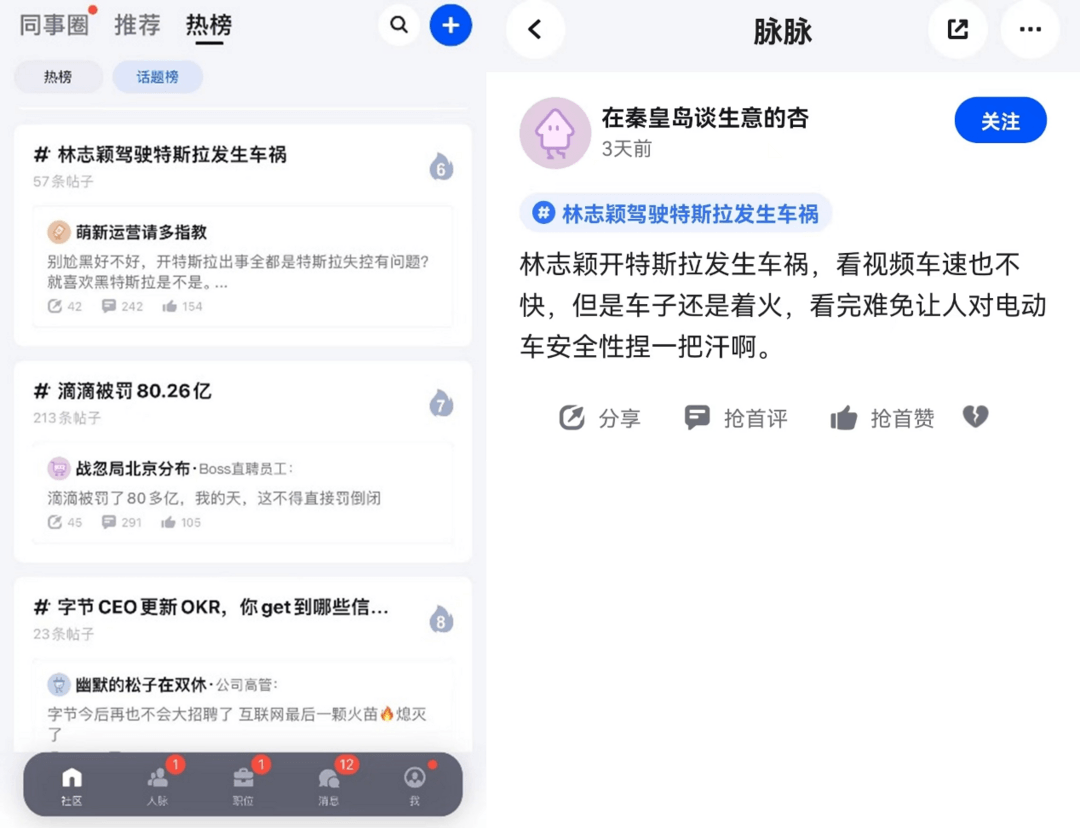This screenshot has width=1080, height=828.
Task: Select the 热榜 chip
Action: (58, 77)
